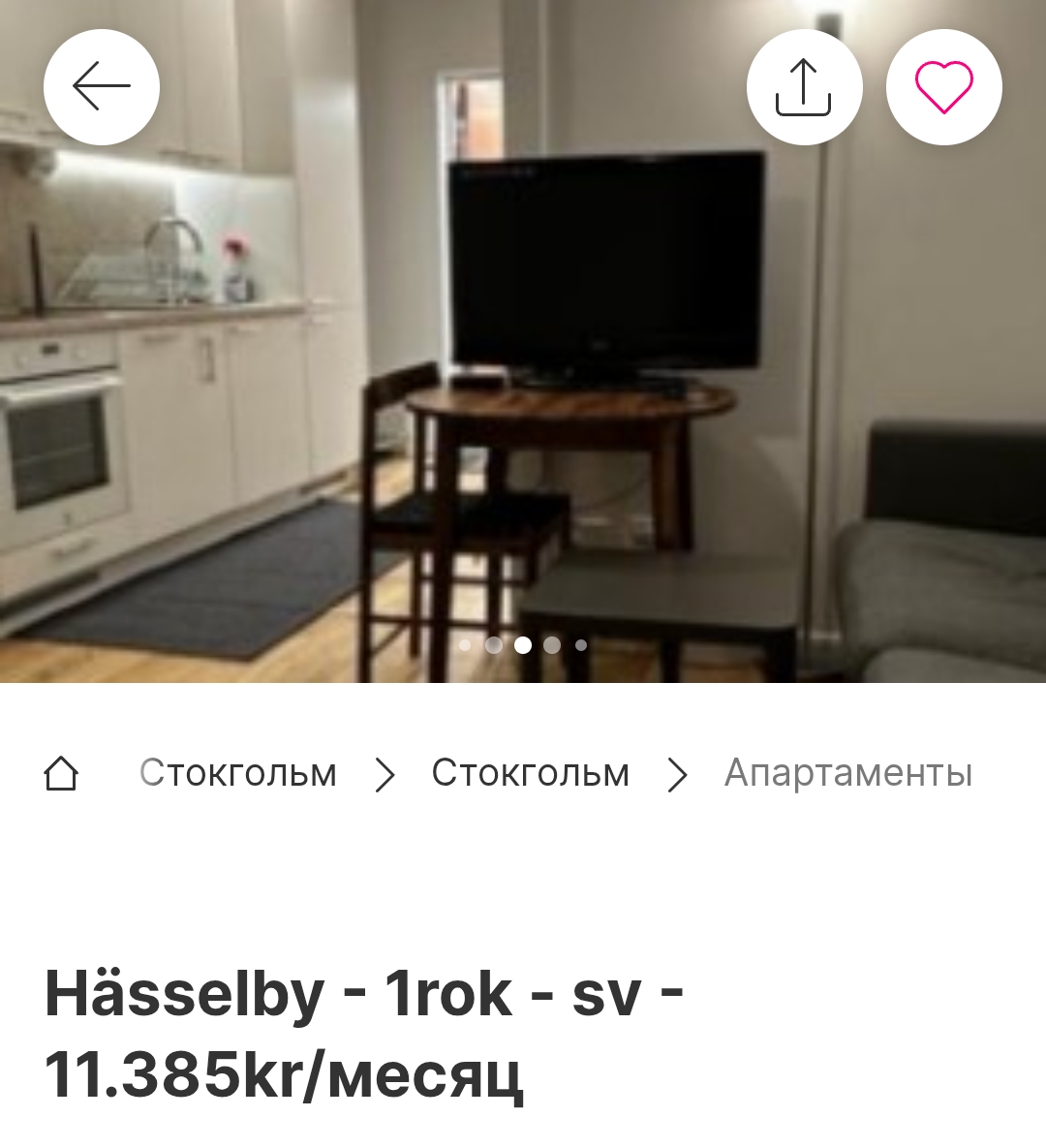Image resolution: width=1046 pixels, height=1148 pixels.
Task: Share this Hässelby apartment listing
Action: [x=804, y=87]
